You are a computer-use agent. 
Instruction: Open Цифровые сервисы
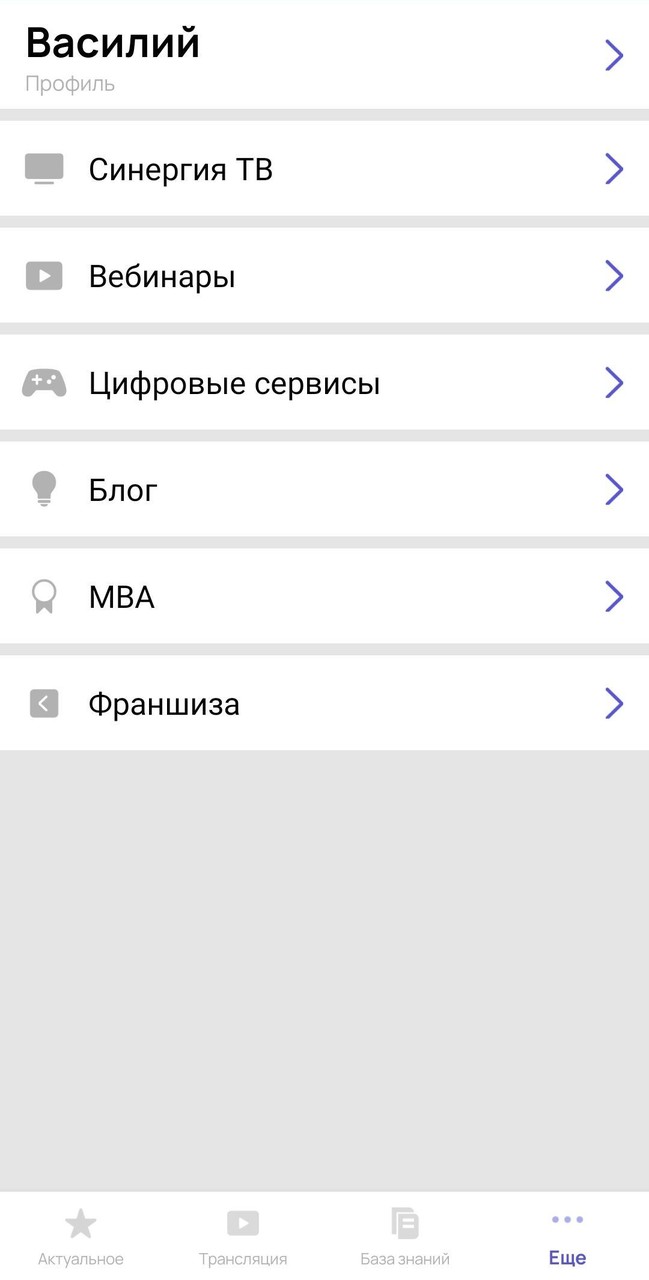pos(324,383)
